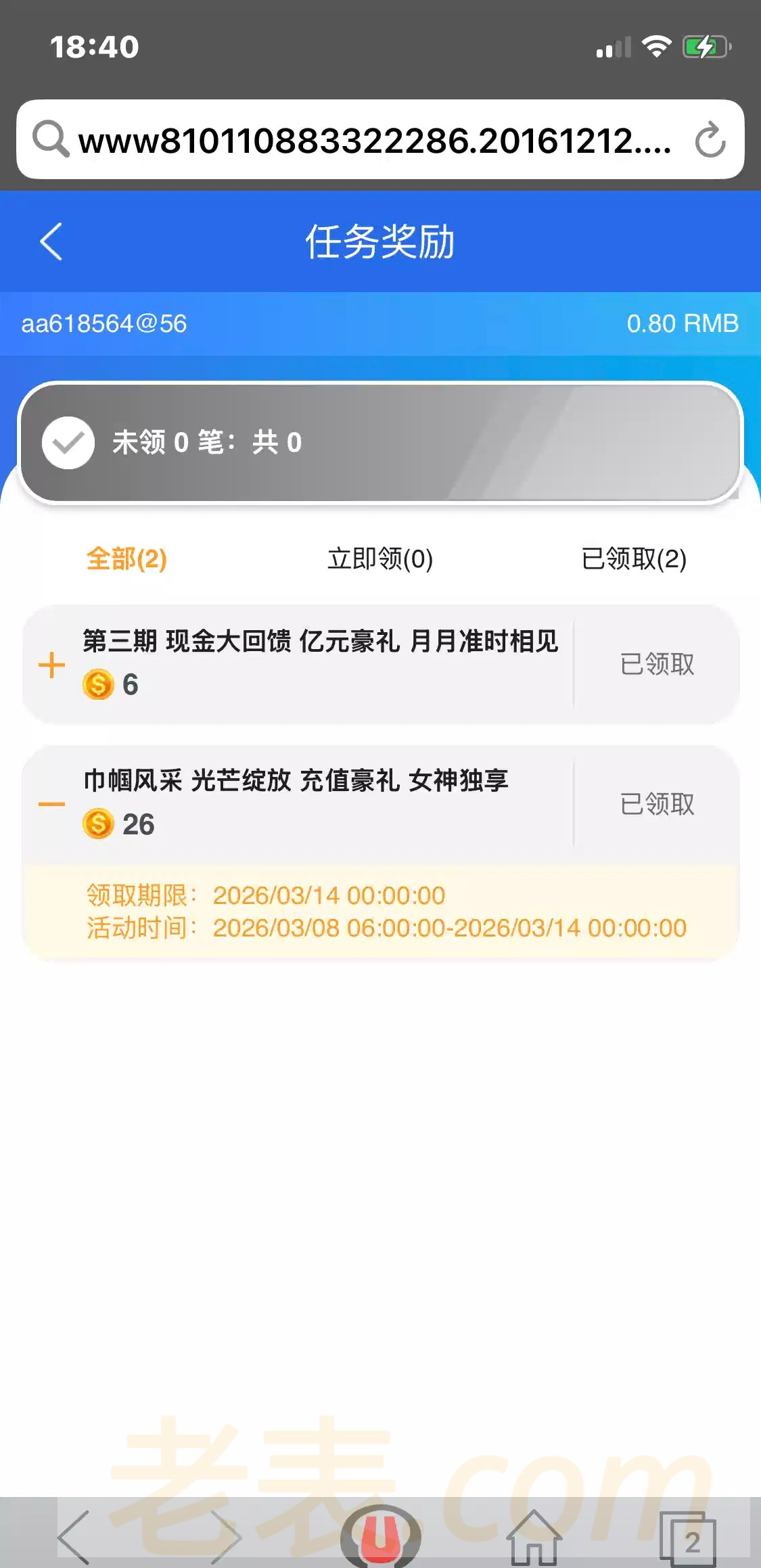Switch to the 已领取(2) tab

(x=634, y=559)
